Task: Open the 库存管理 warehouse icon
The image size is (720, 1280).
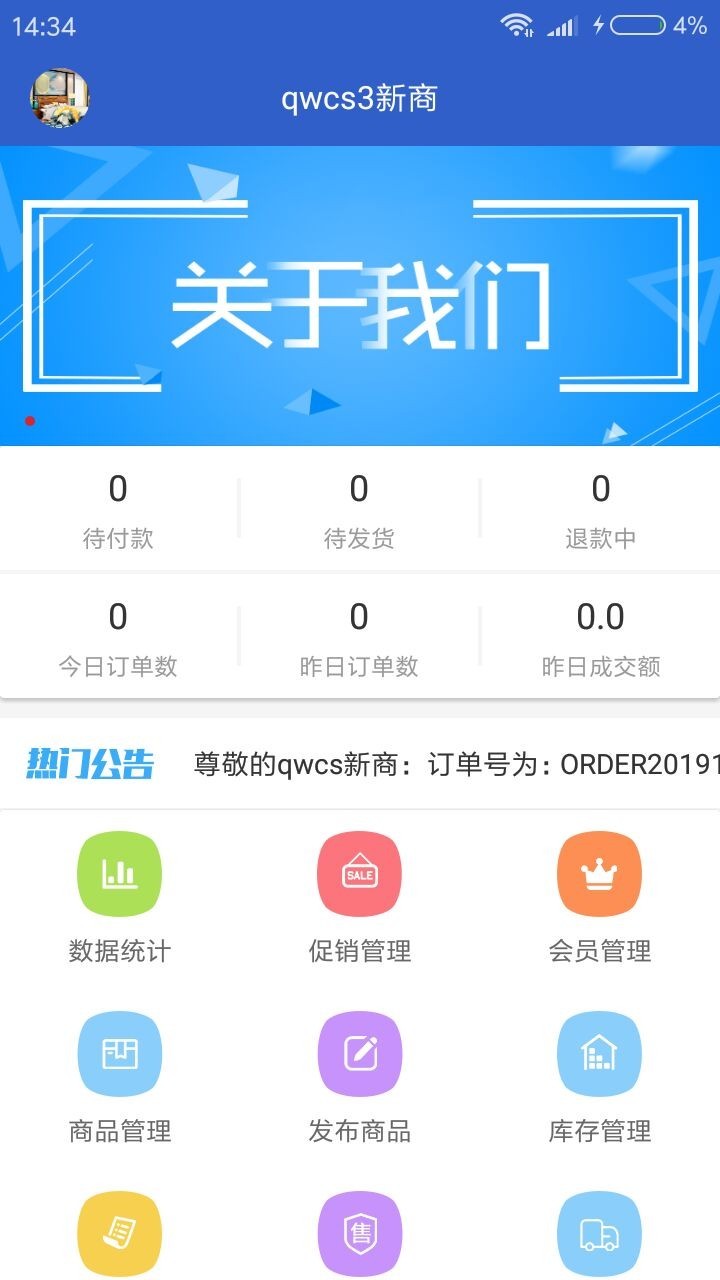Action: coord(599,1052)
